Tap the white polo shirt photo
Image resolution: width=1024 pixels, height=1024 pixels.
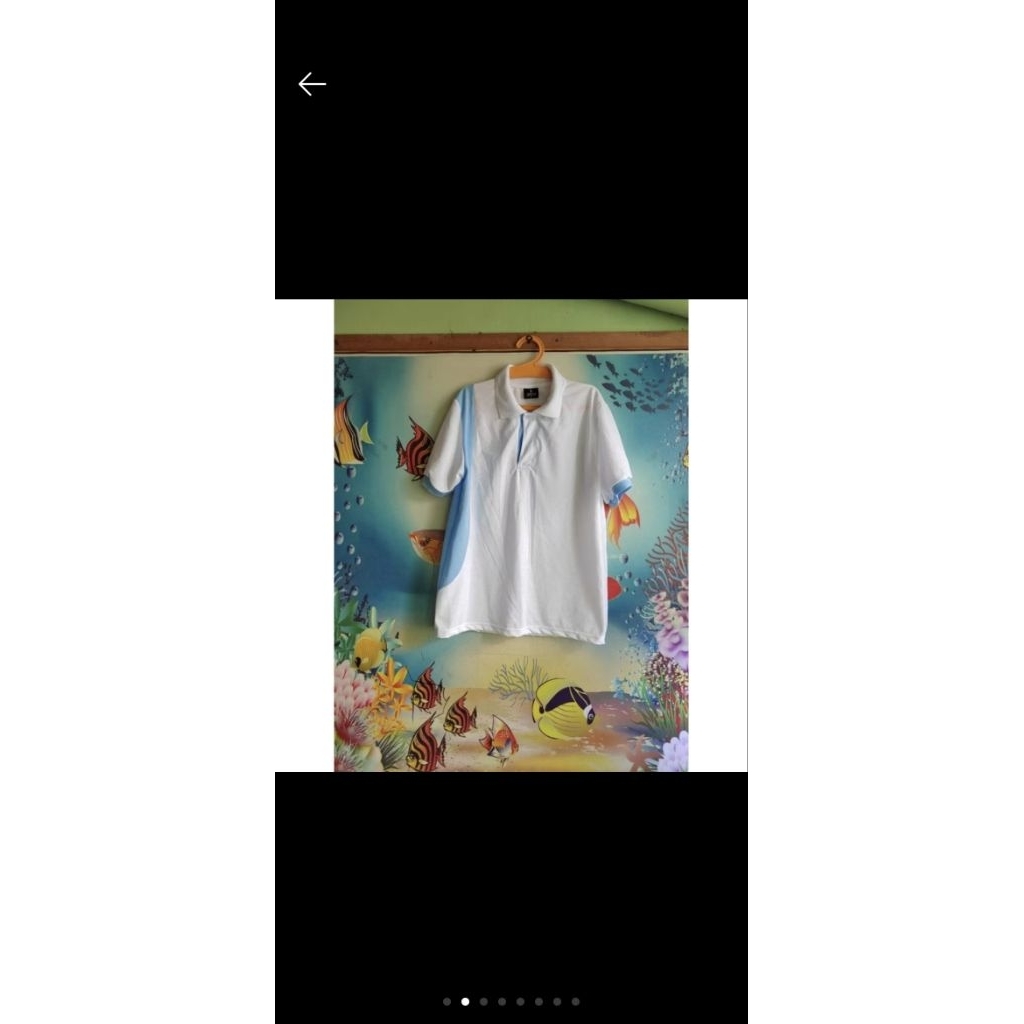pos(511,536)
